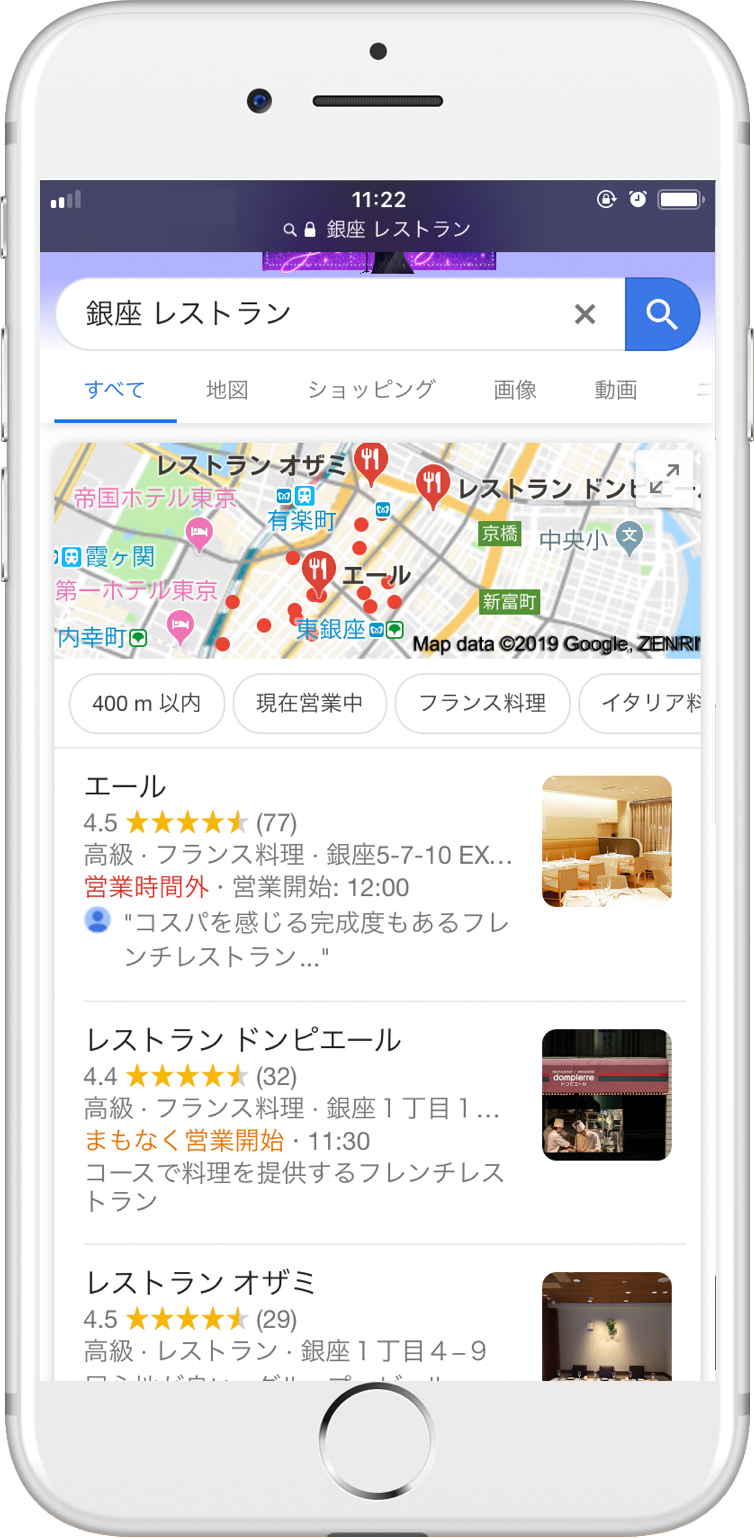754x1538 pixels.
Task: Expand the map to full screen
Action: click(664, 478)
